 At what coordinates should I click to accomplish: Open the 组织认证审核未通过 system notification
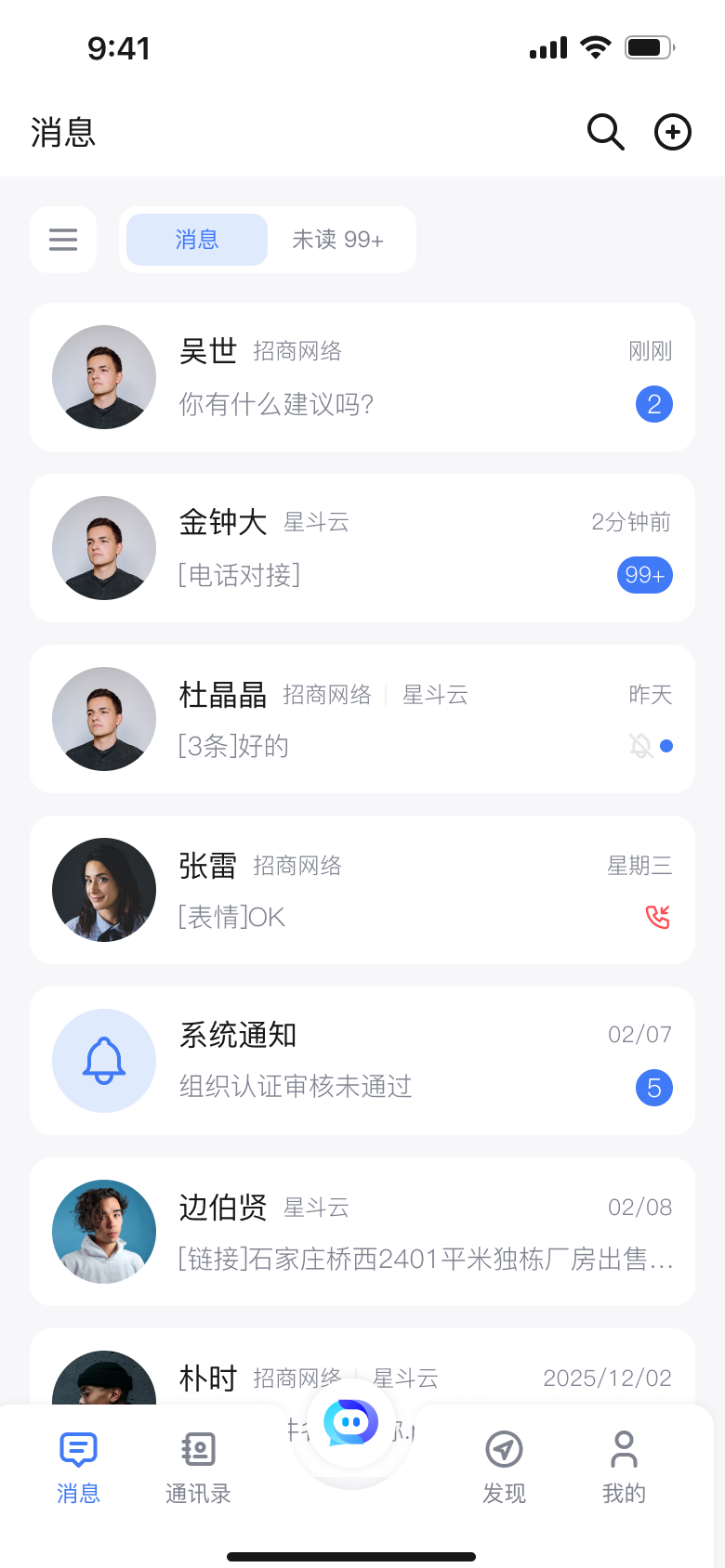(362, 1061)
